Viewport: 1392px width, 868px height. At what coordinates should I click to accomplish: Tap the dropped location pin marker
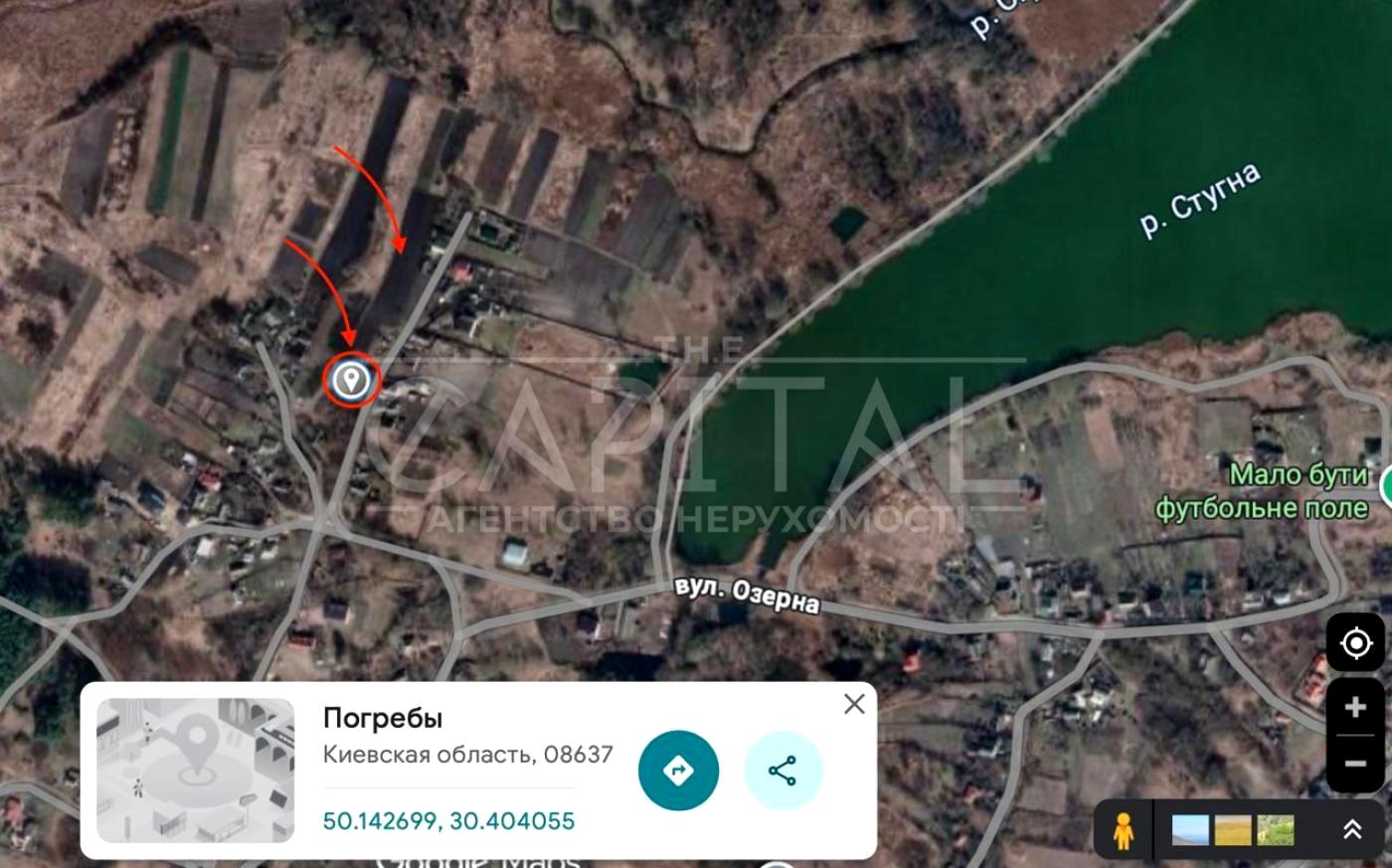350,379
